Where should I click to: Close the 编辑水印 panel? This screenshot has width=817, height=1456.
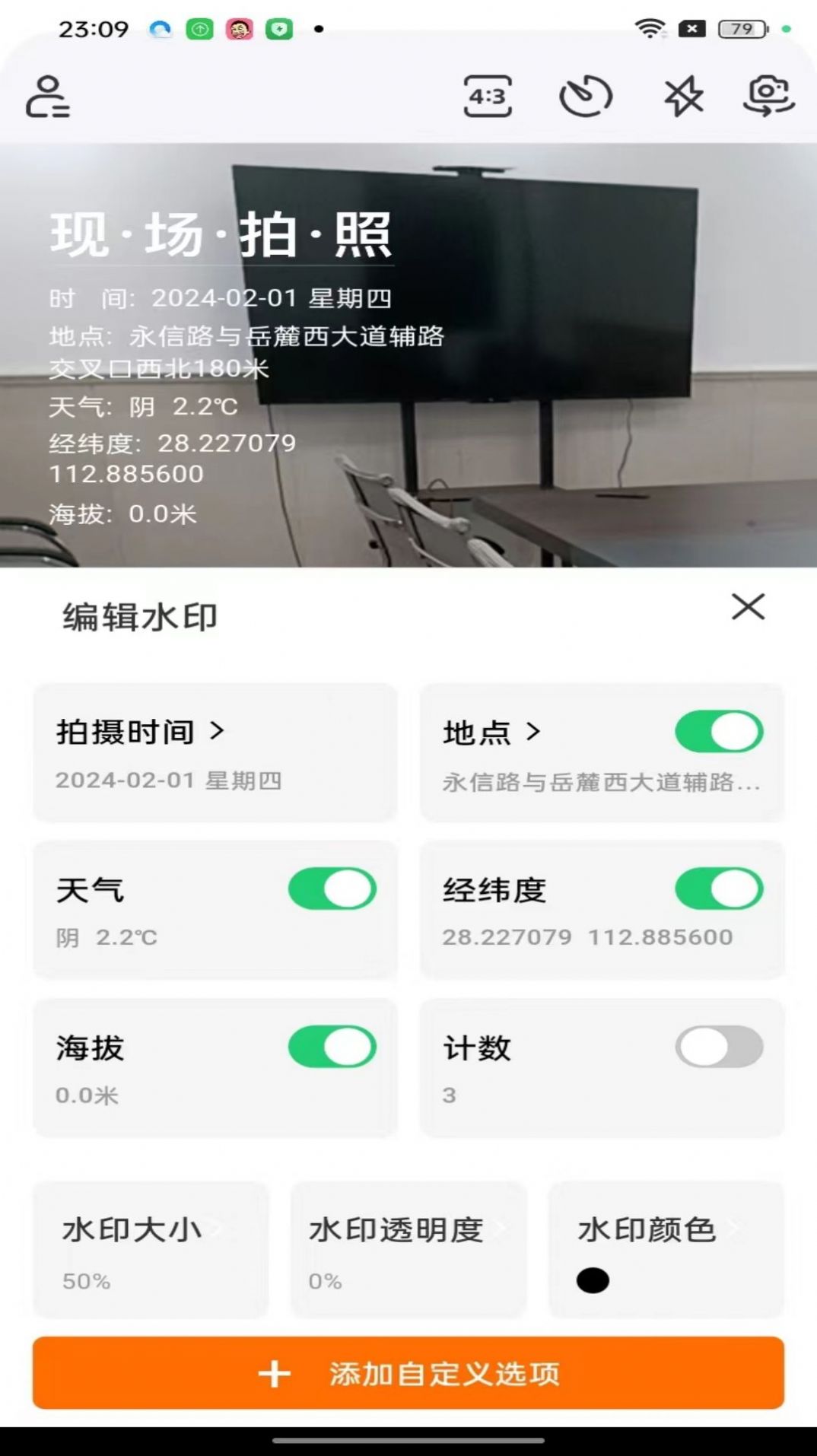749,606
